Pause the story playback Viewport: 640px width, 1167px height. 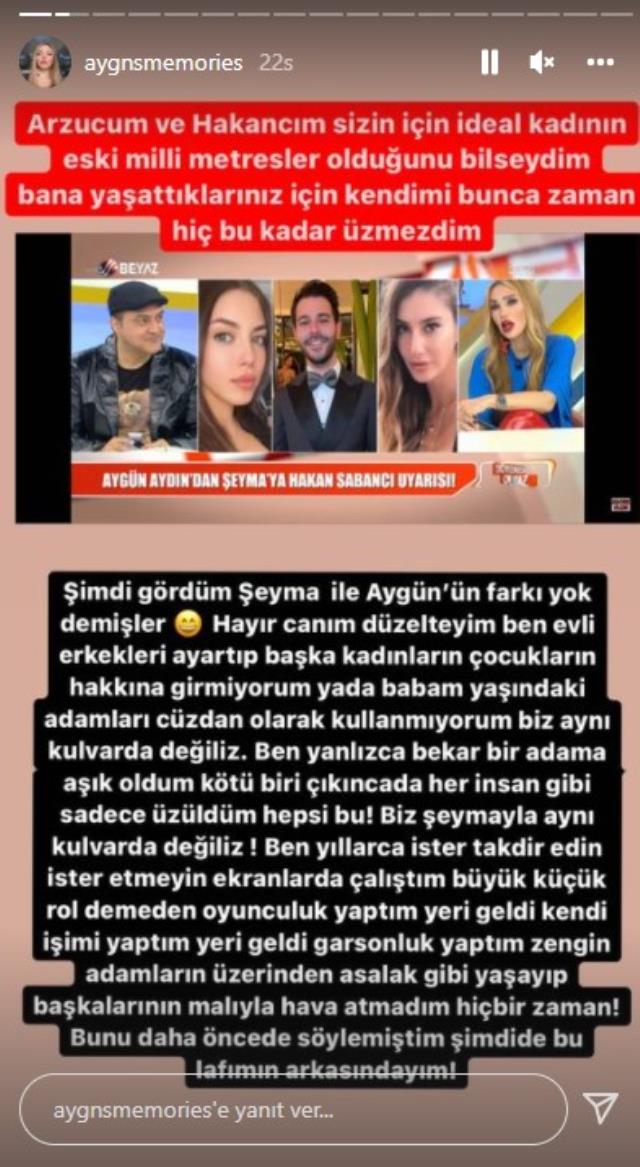tap(489, 63)
